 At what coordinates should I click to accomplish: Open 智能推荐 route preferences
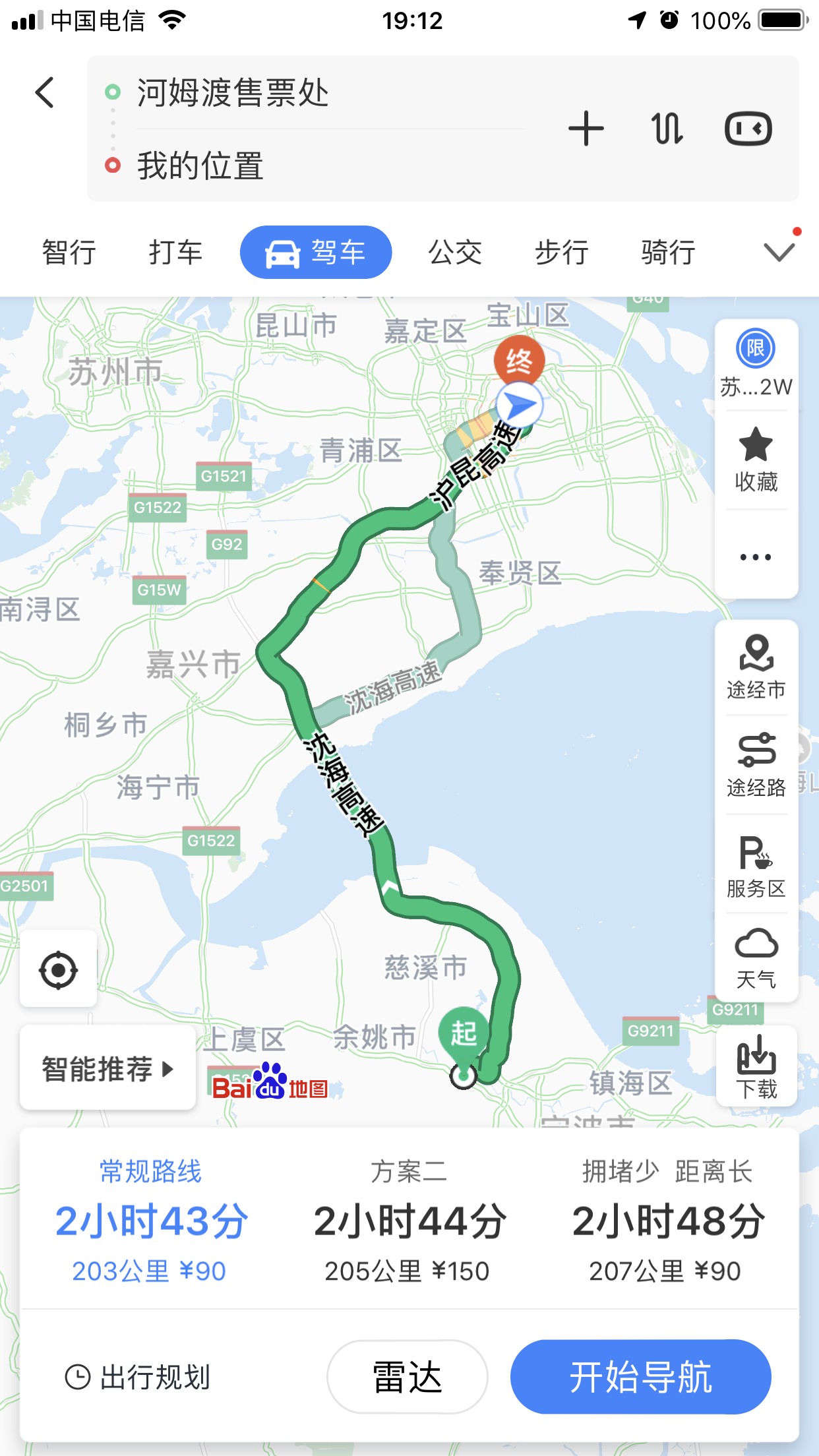[x=107, y=1068]
